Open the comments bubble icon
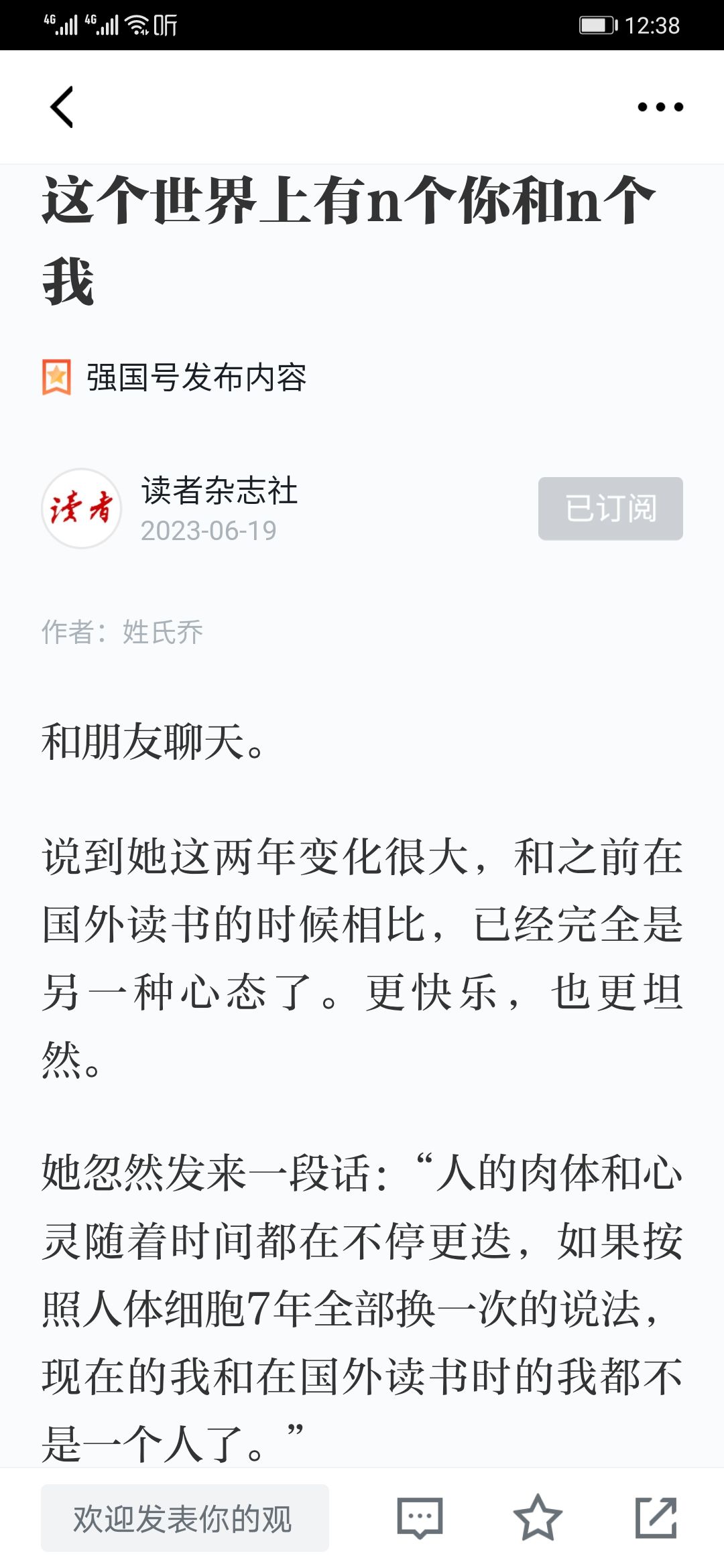This screenshot has height=1568, width=724. (420, 1518)
